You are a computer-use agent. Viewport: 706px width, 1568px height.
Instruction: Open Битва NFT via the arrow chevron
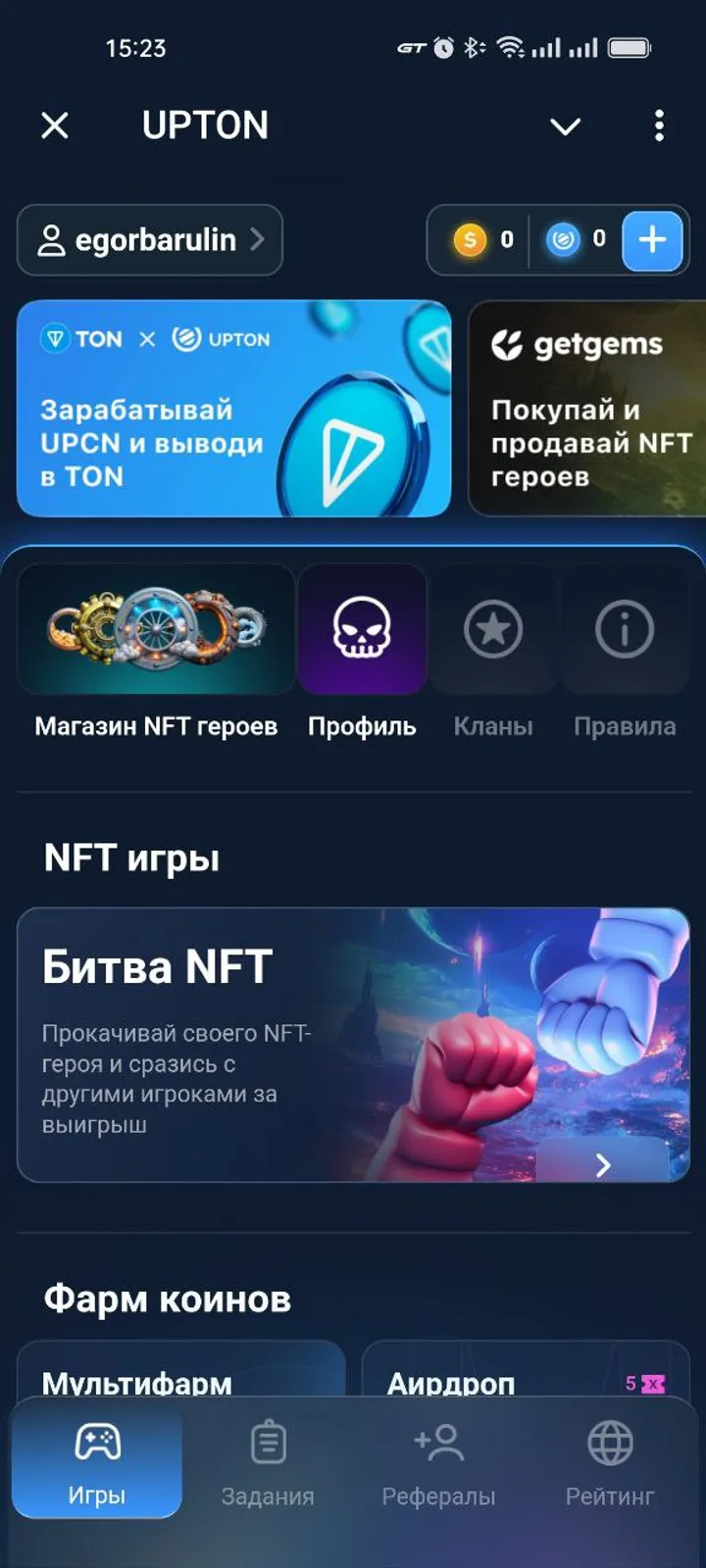pos(601,1165)
